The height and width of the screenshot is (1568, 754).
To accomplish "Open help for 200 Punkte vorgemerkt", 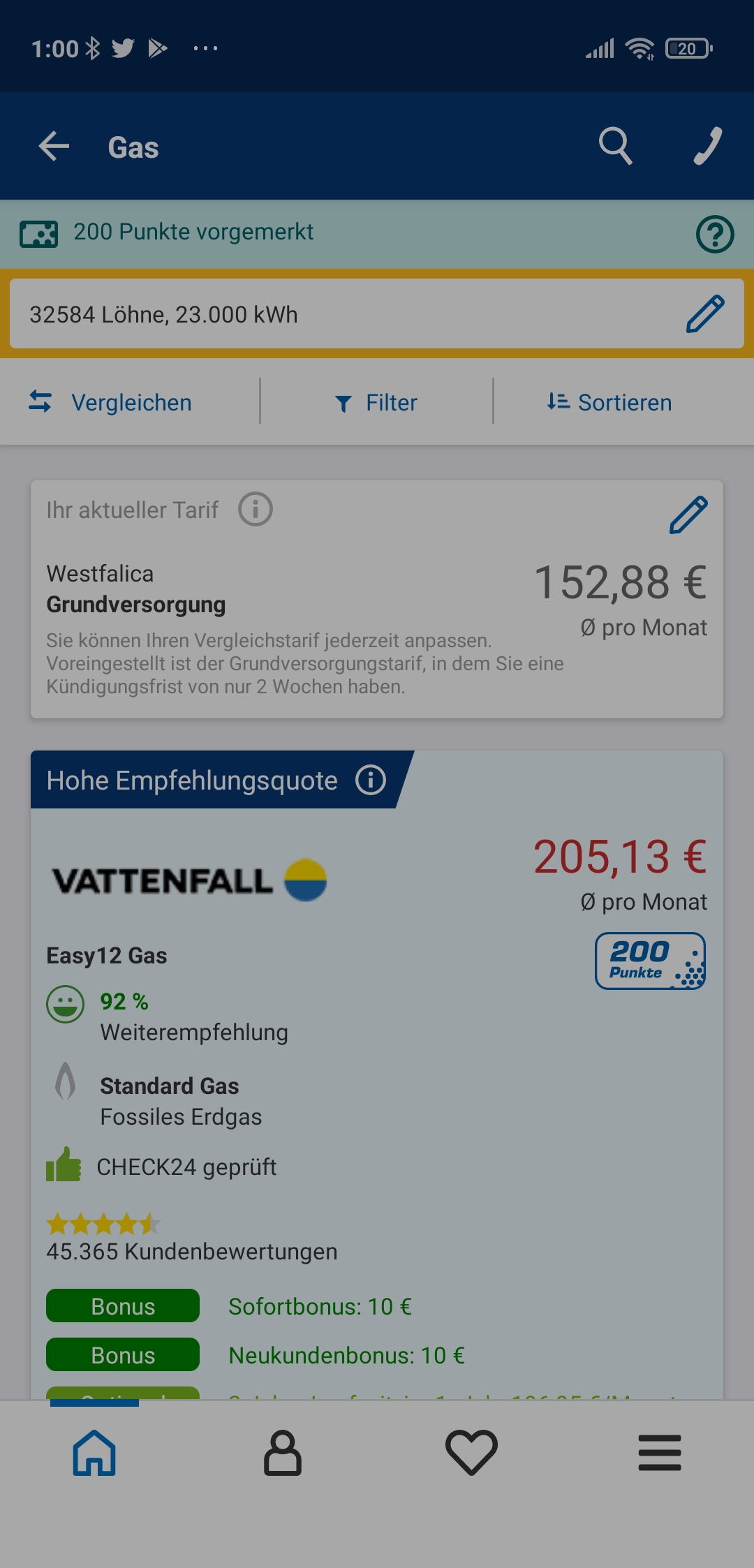I will (x=714, y=234).
